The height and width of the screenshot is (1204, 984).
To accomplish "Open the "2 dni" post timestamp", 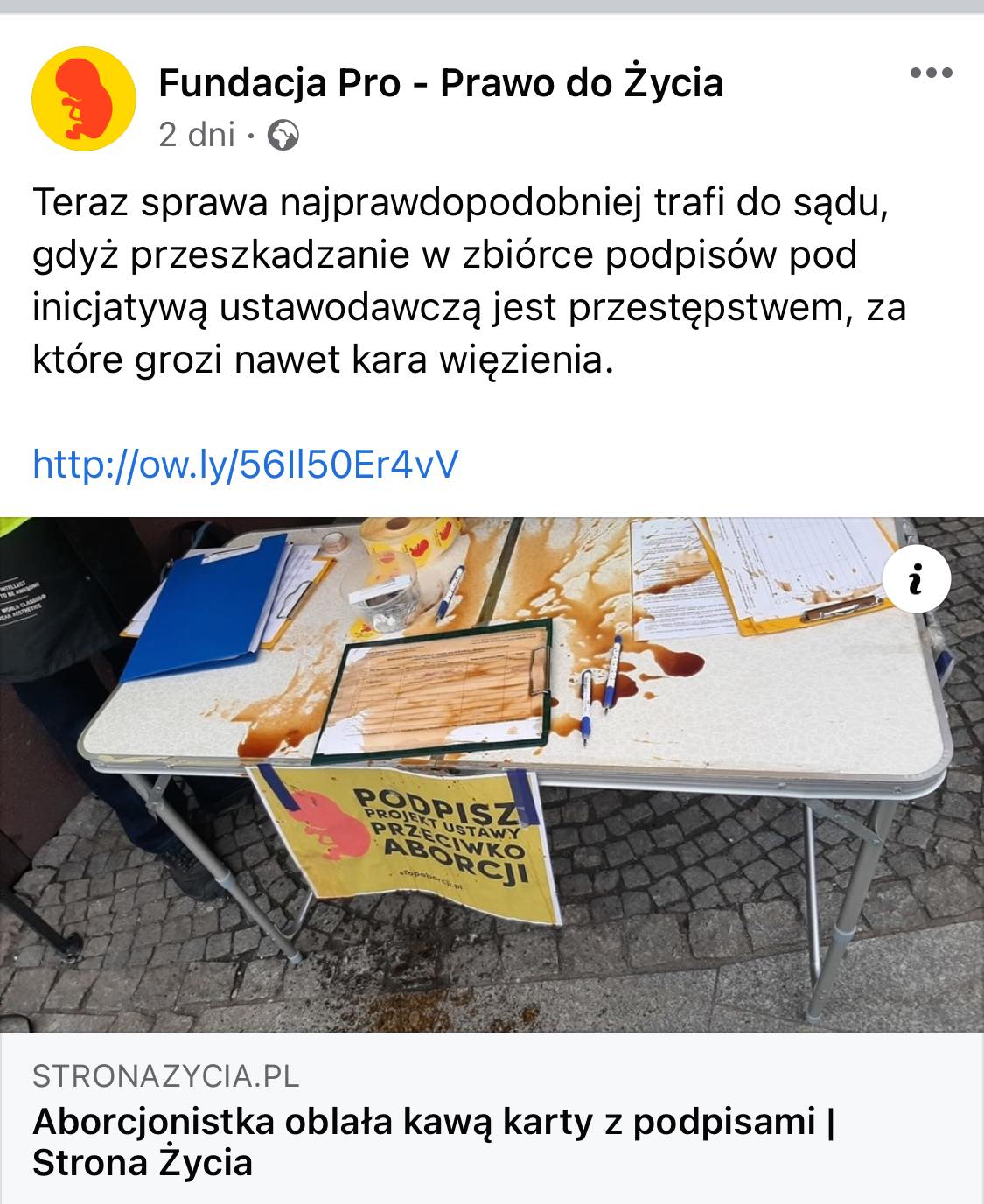I will [197, 135].
